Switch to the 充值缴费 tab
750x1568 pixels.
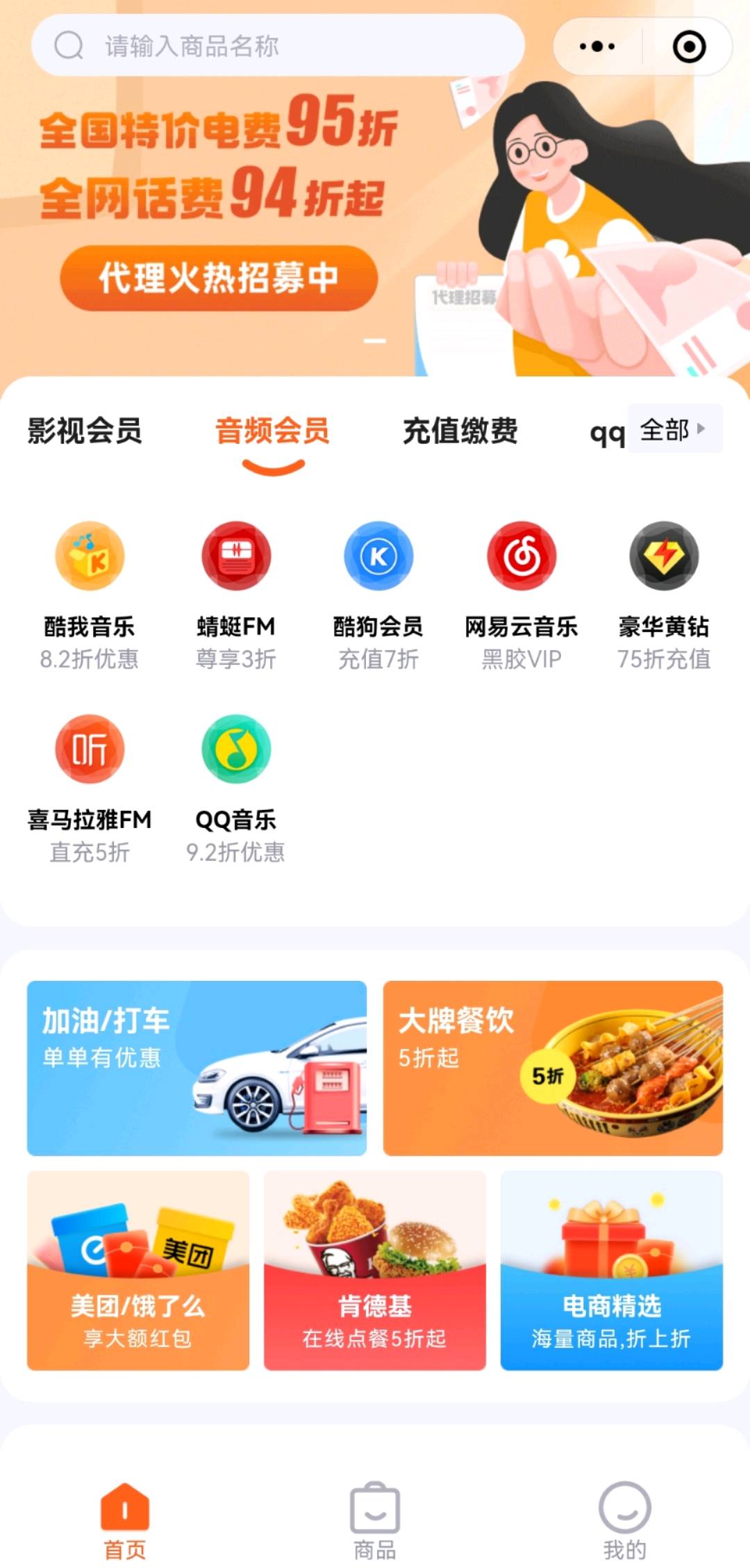coord(460,431)
